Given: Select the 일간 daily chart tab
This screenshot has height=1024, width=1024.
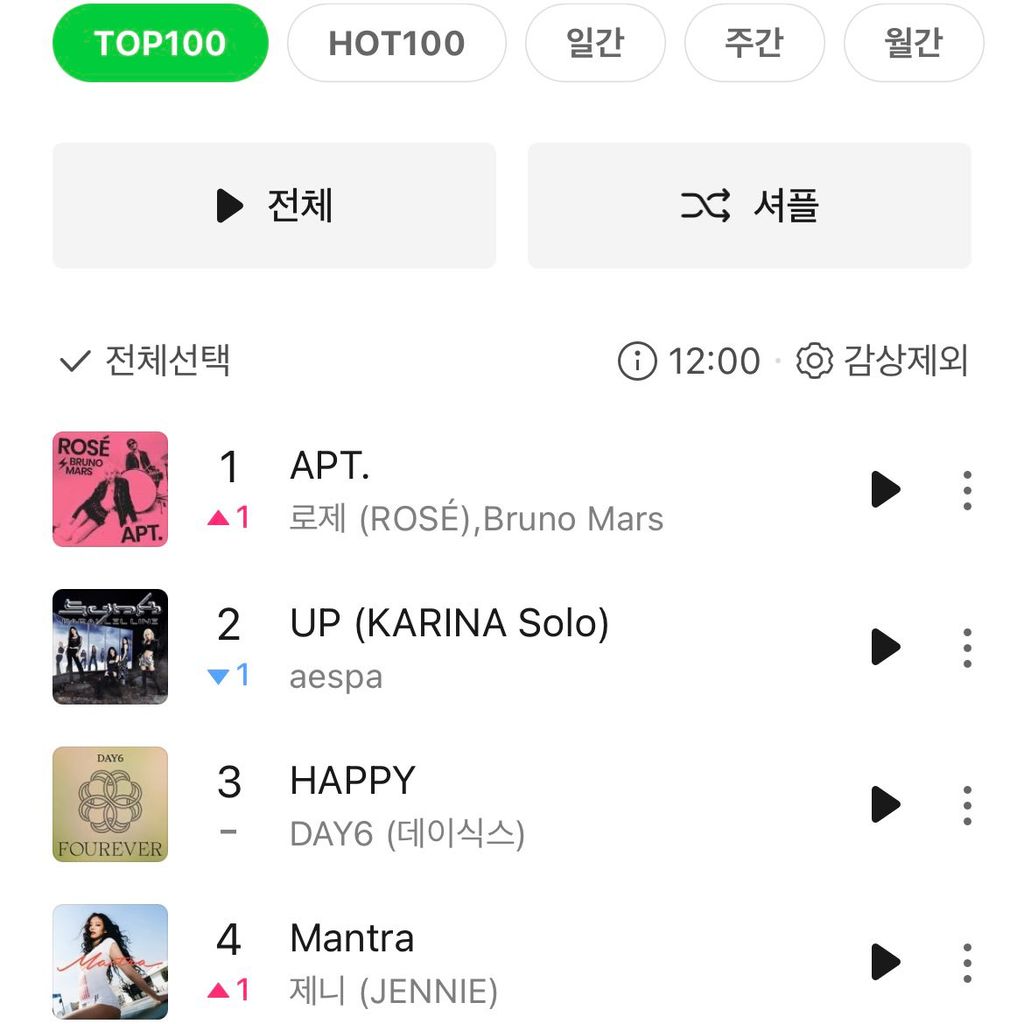Looking at the screenshot, I should 594,43.
